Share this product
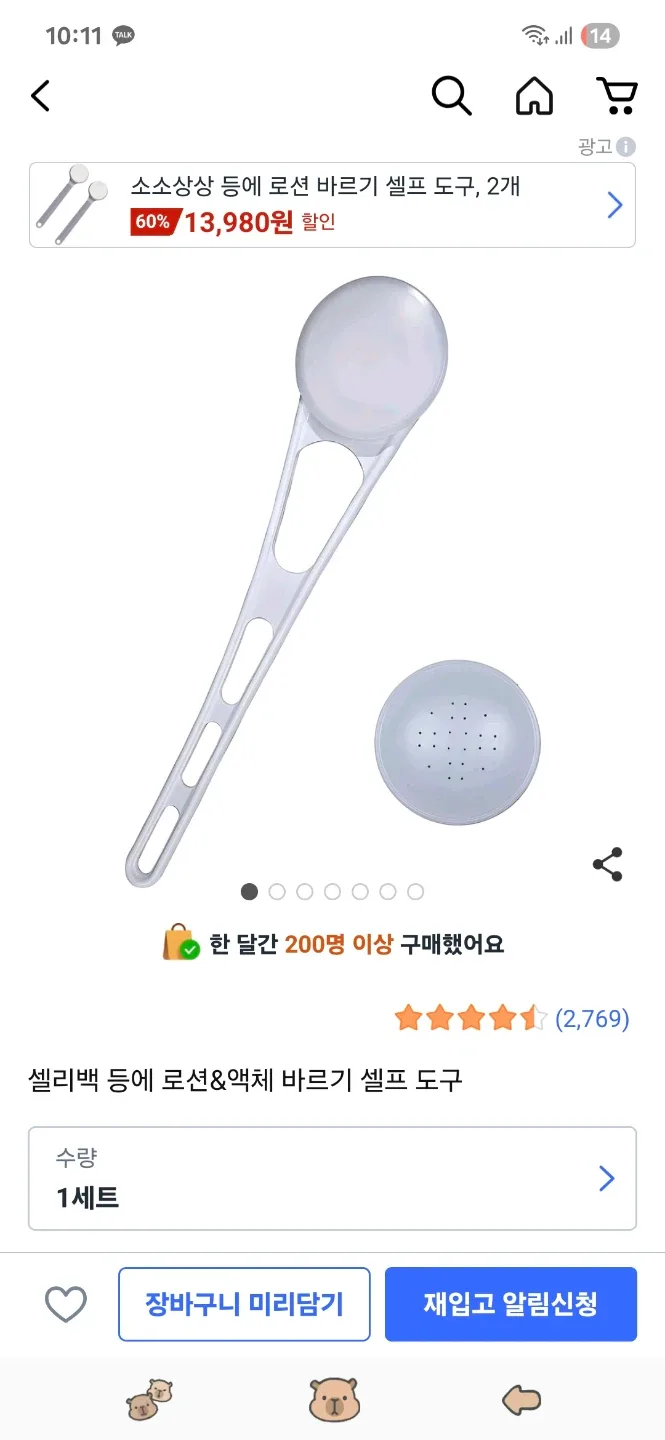The width and height of the screenshot is (665, 1440). pyautogui.click(x=607, y=865)
